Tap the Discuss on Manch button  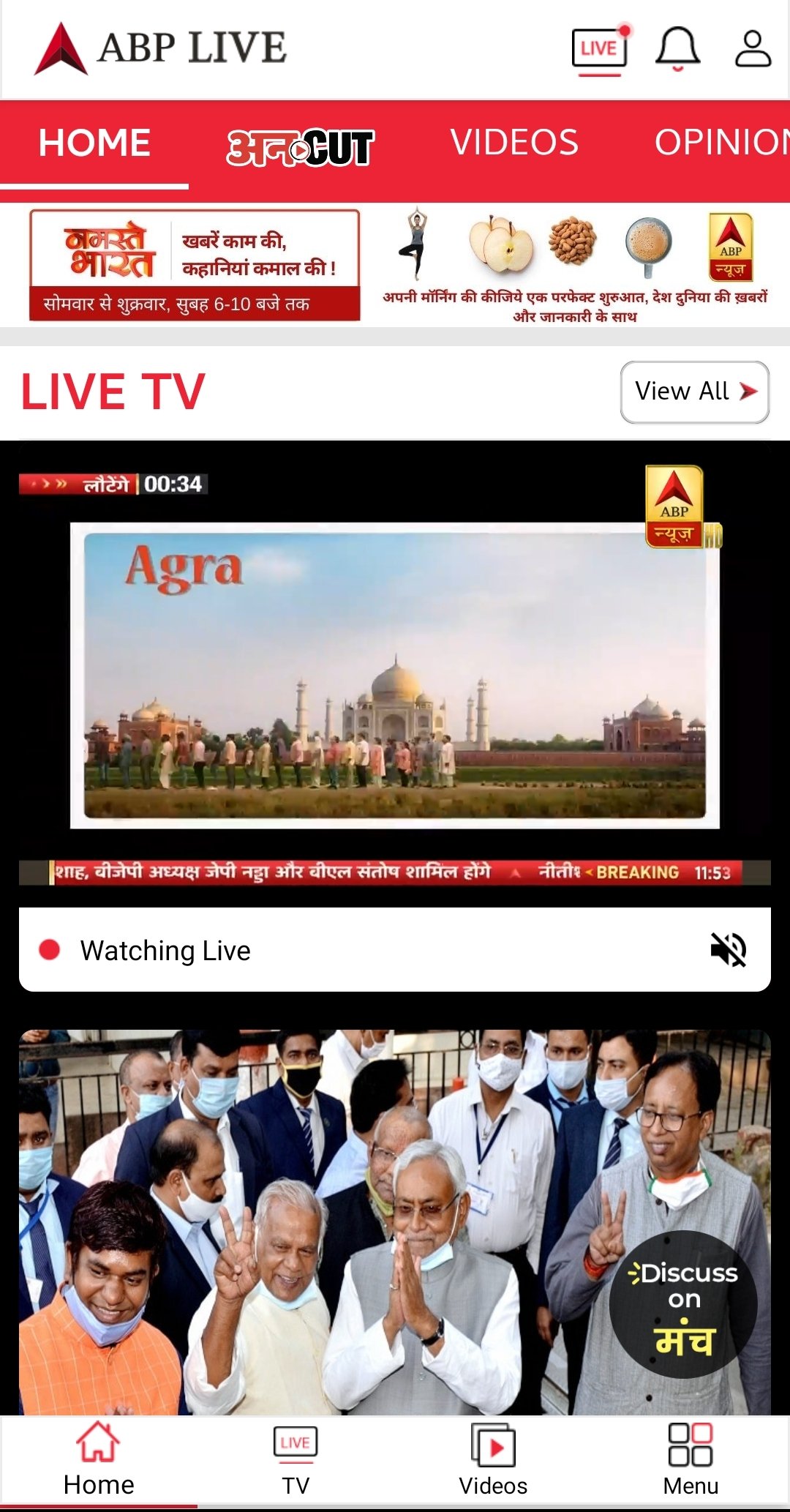[683, 1304]
